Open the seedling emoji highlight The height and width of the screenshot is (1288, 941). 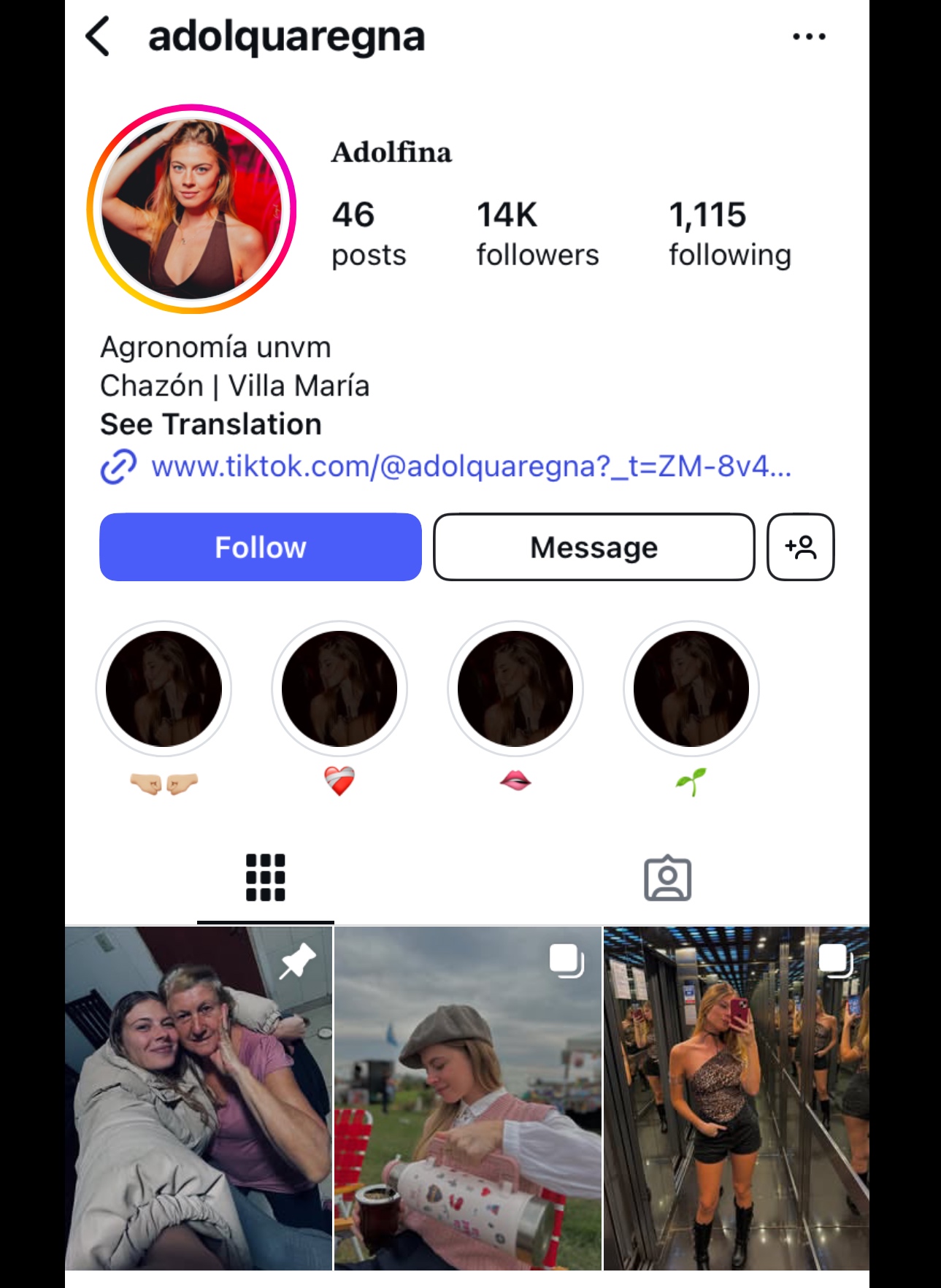(x=691, y=689)
